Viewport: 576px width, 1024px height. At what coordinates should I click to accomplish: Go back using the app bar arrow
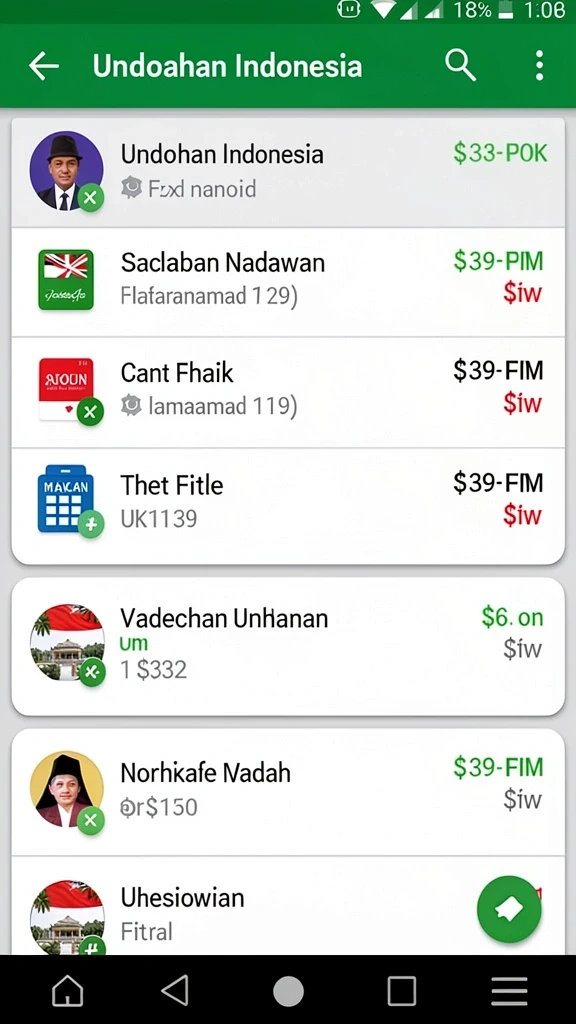44,66
